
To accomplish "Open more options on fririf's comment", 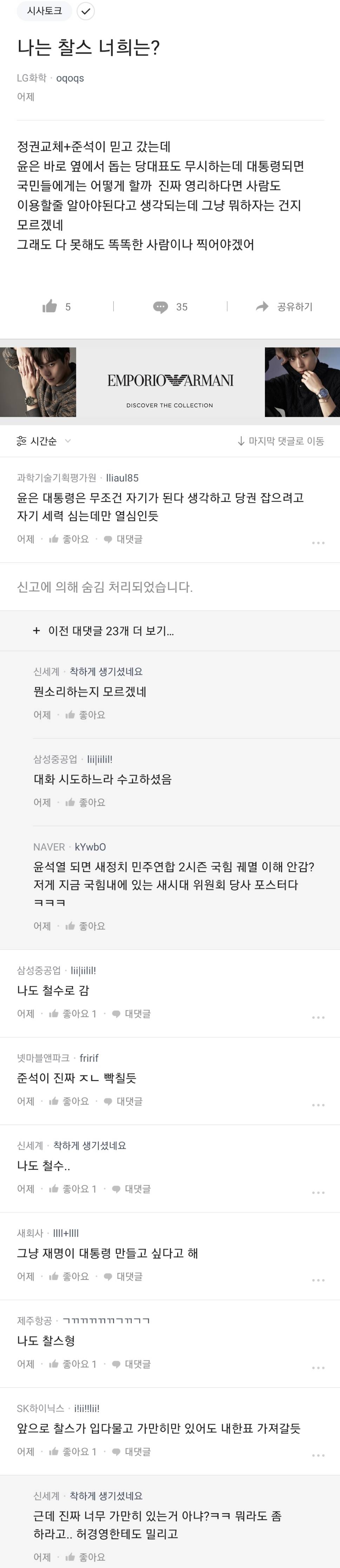I will (318, 1104).
